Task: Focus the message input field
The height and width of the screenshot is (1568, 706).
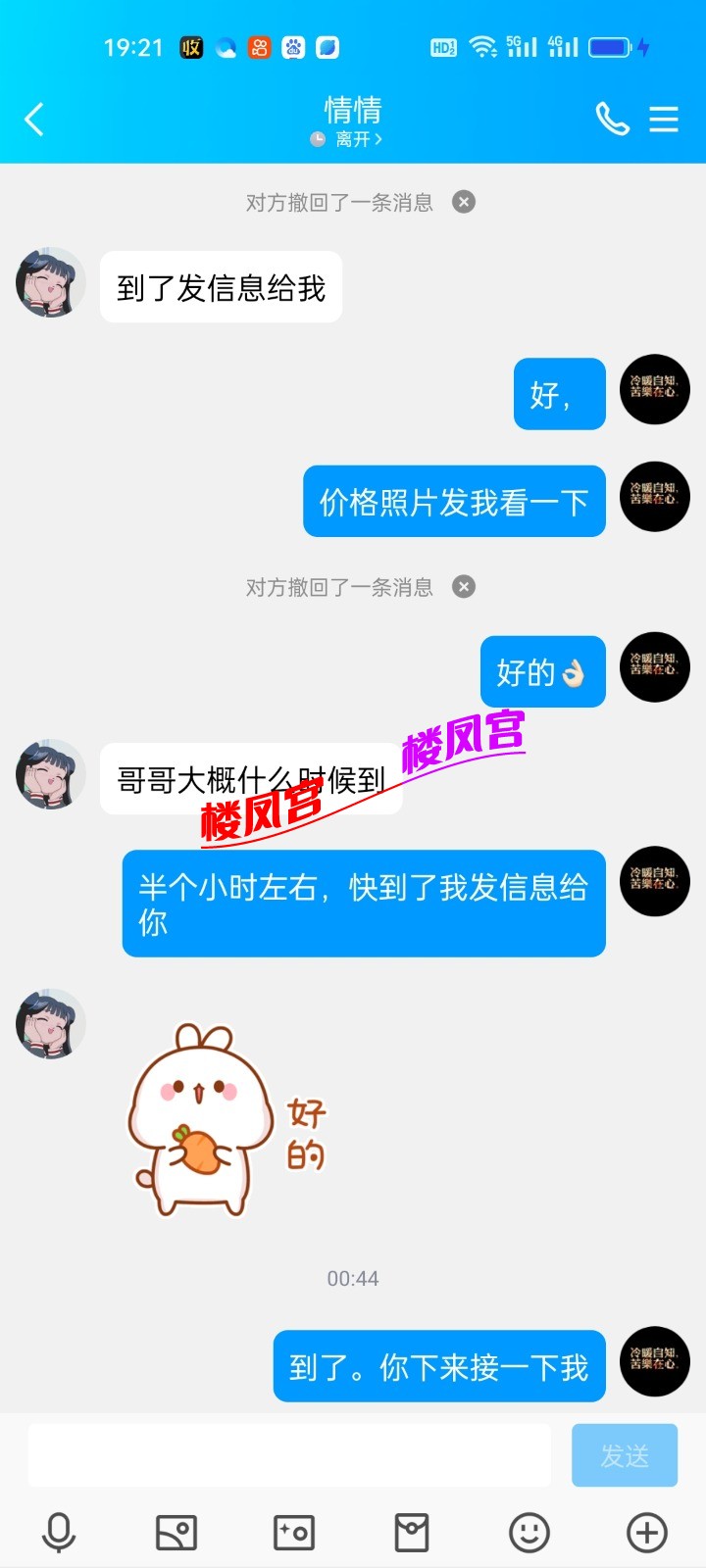Action: point(289,1456)
